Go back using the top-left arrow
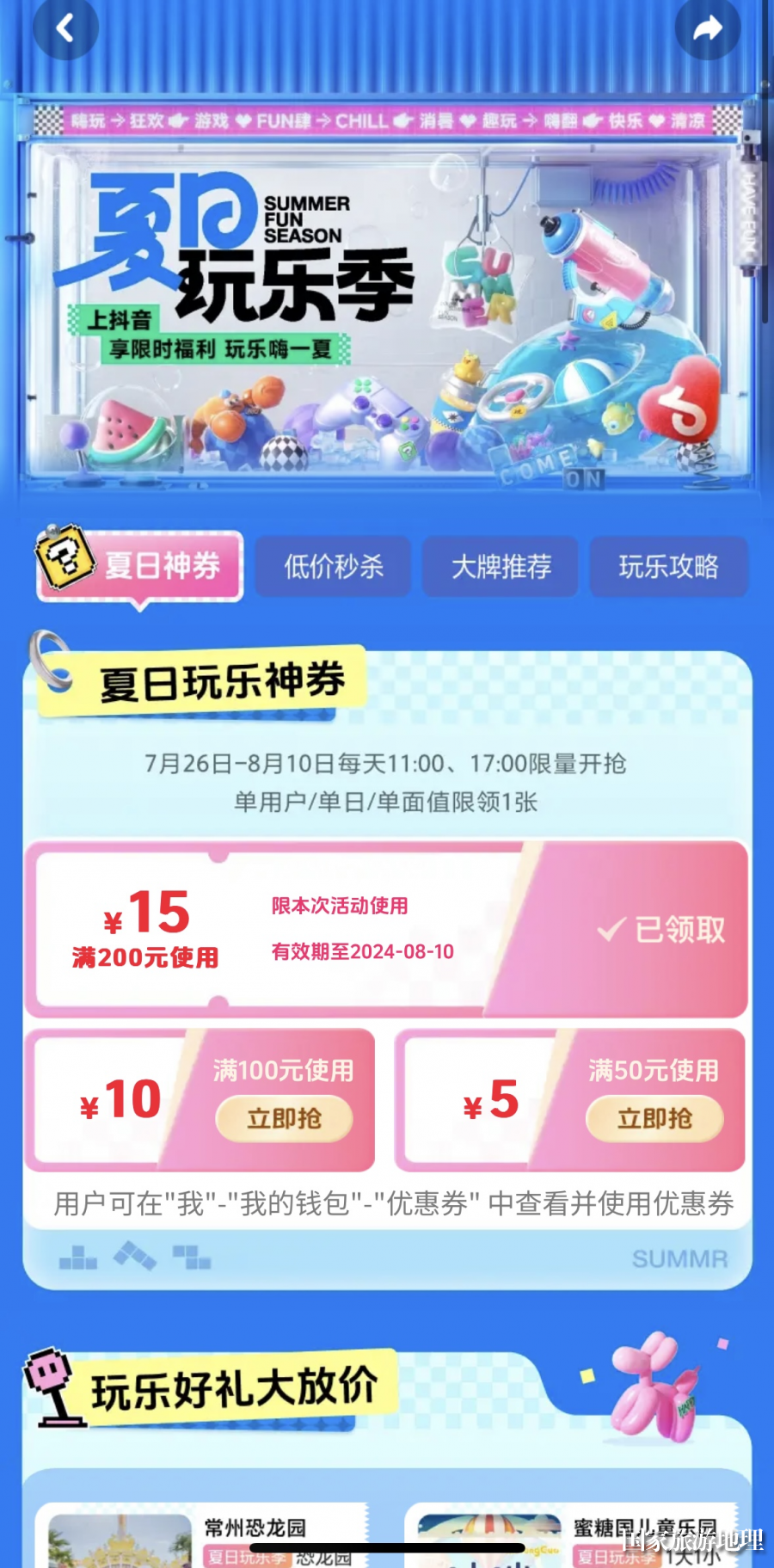Viewport: 774px width, 1568px height. [65, 28]
